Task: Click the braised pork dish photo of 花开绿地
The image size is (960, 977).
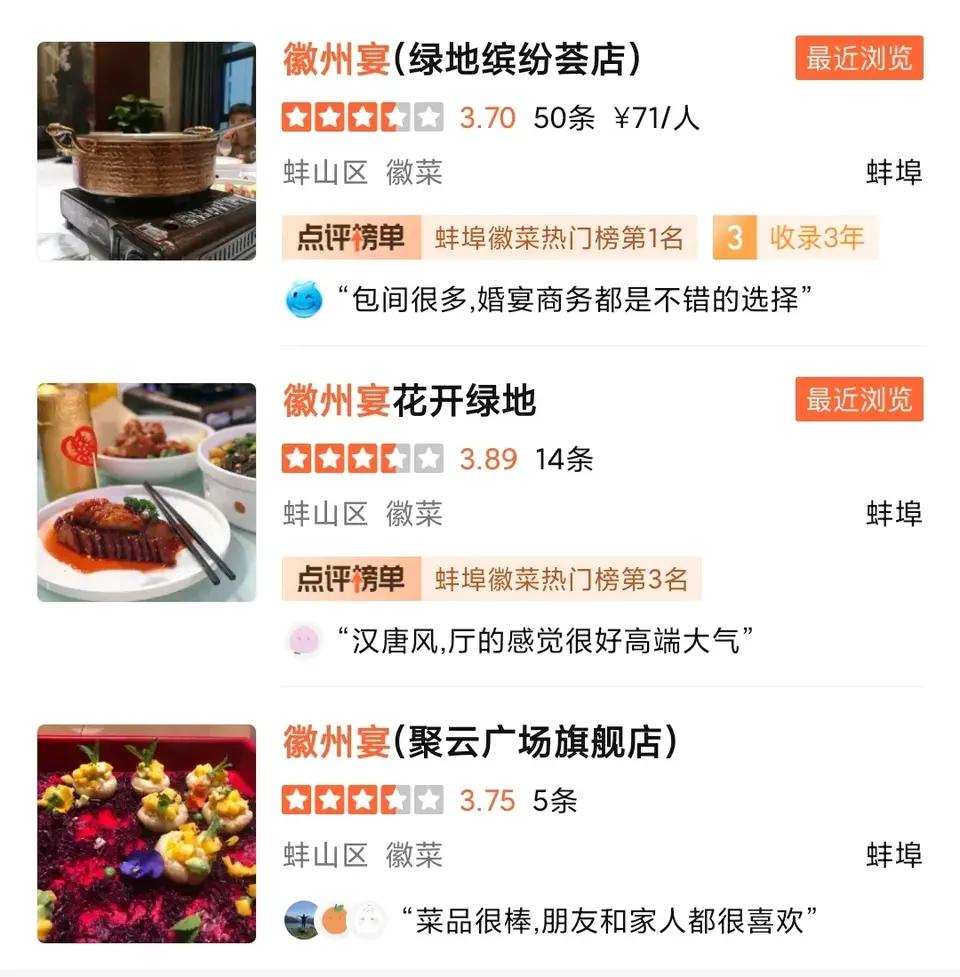Action: click(x=146, y=491)
